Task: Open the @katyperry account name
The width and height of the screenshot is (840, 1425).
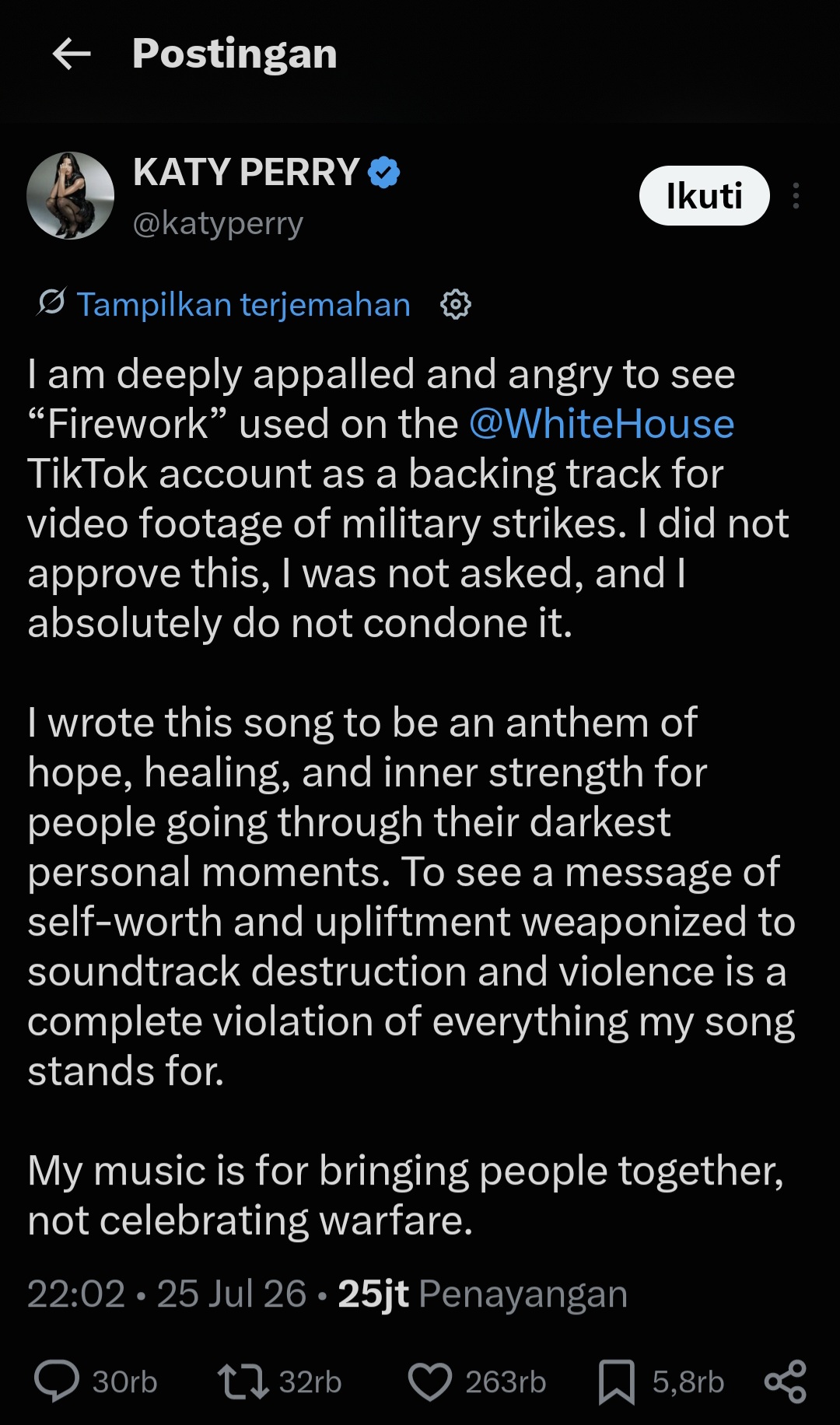Action: click(218, 224)
